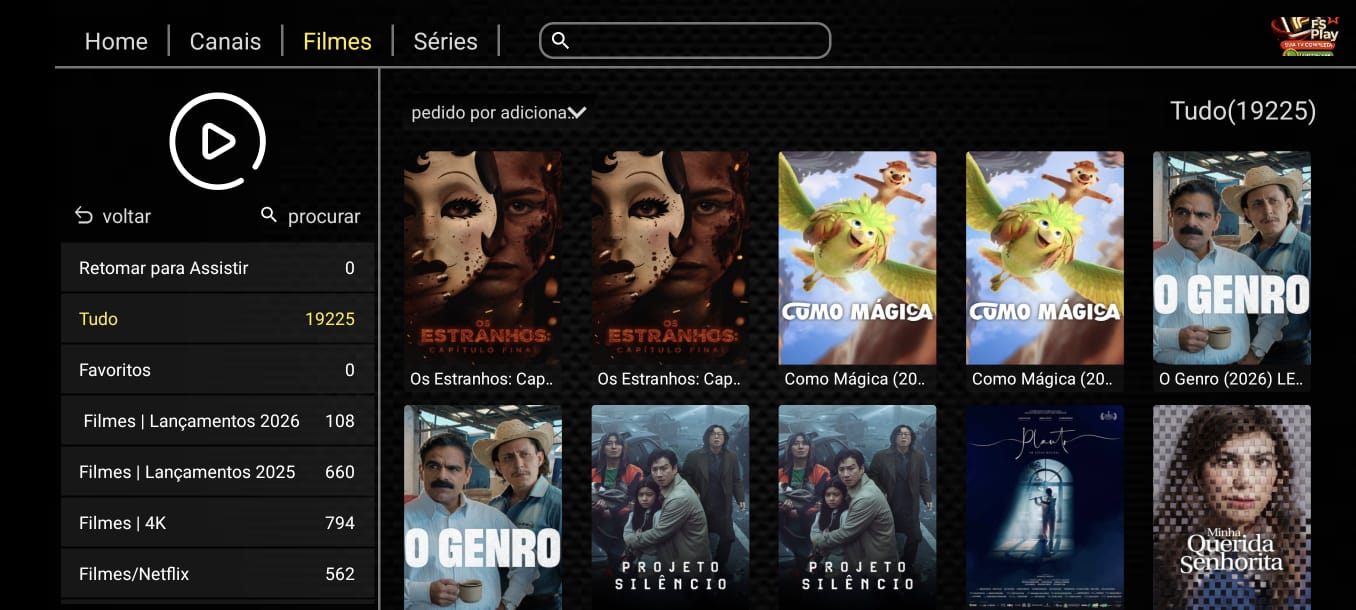This screenshot has width=1356, height=610.
Task: Switch to the Home tab
Action: coord(116,41)
